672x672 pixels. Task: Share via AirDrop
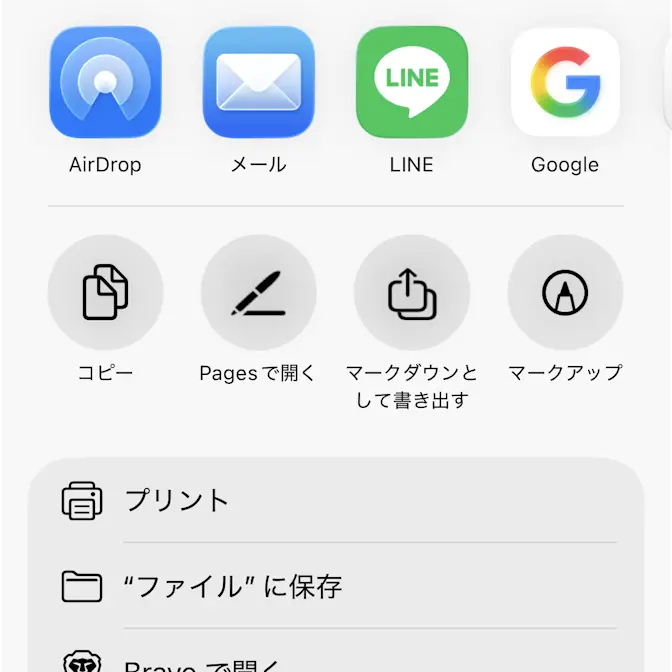(105, 82)
